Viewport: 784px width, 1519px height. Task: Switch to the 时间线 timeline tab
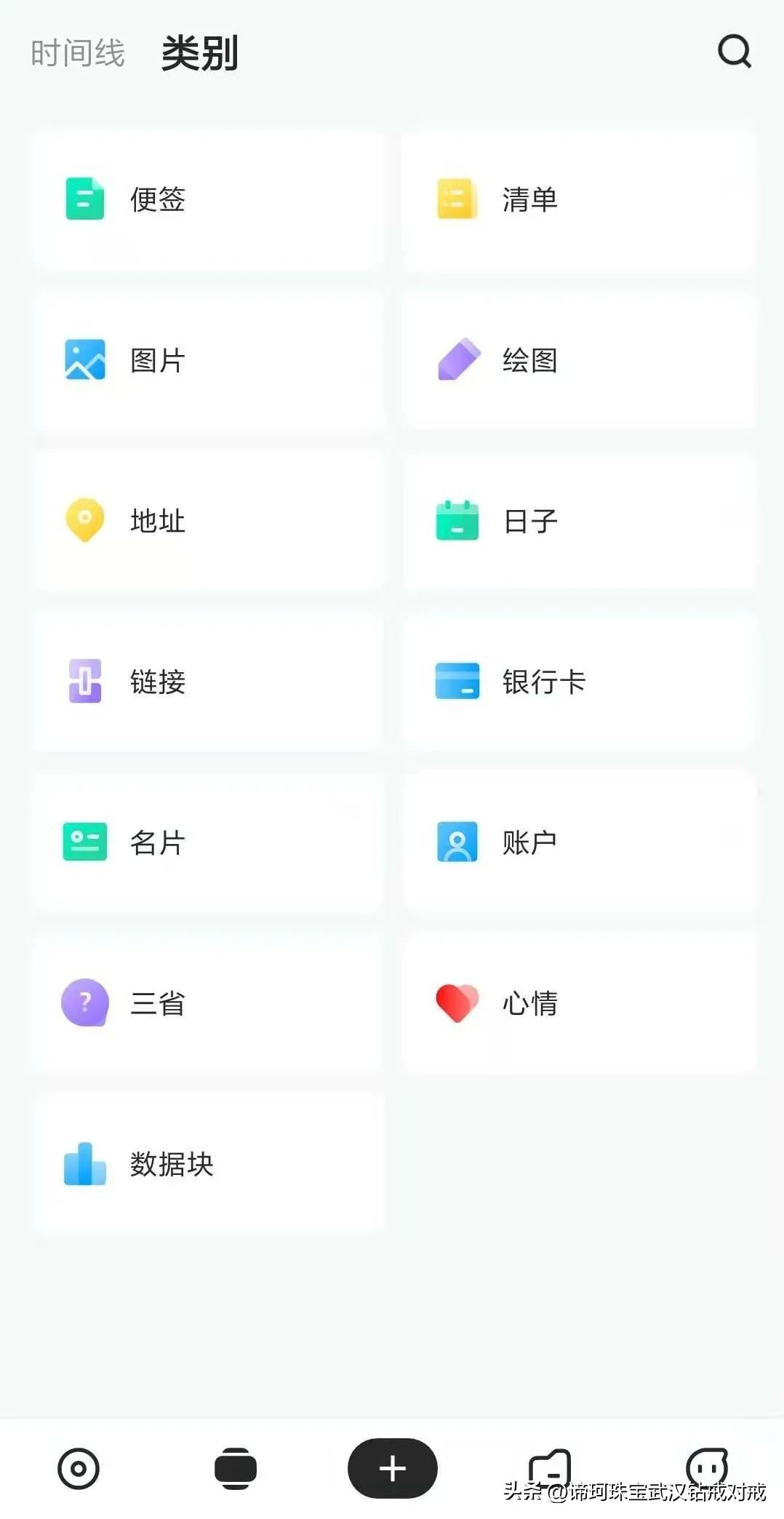tap(78, 52)
